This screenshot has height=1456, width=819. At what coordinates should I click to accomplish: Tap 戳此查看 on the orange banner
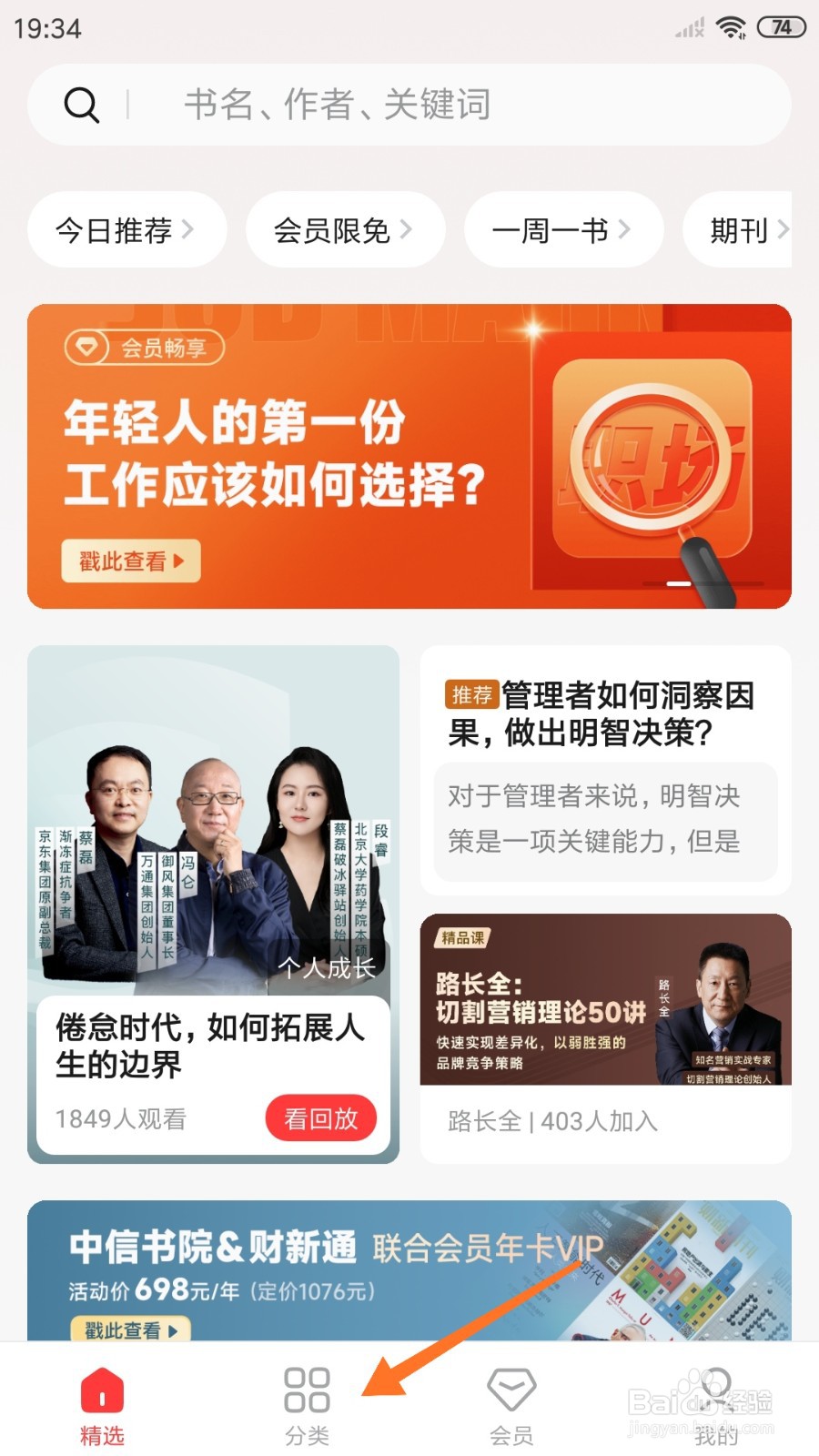(x=130, y=561)
